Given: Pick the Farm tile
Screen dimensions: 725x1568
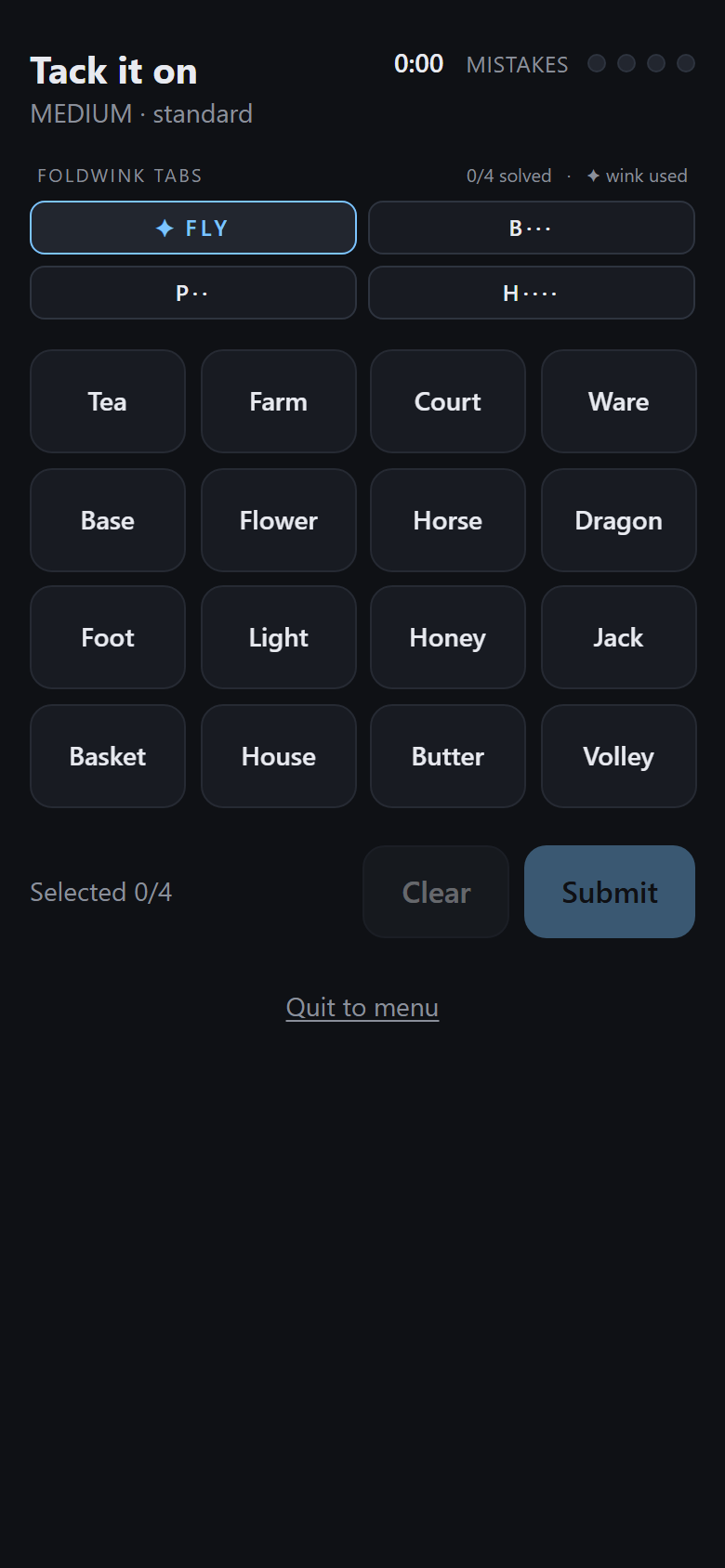Looking at the screenshot, I should (278, 401).
